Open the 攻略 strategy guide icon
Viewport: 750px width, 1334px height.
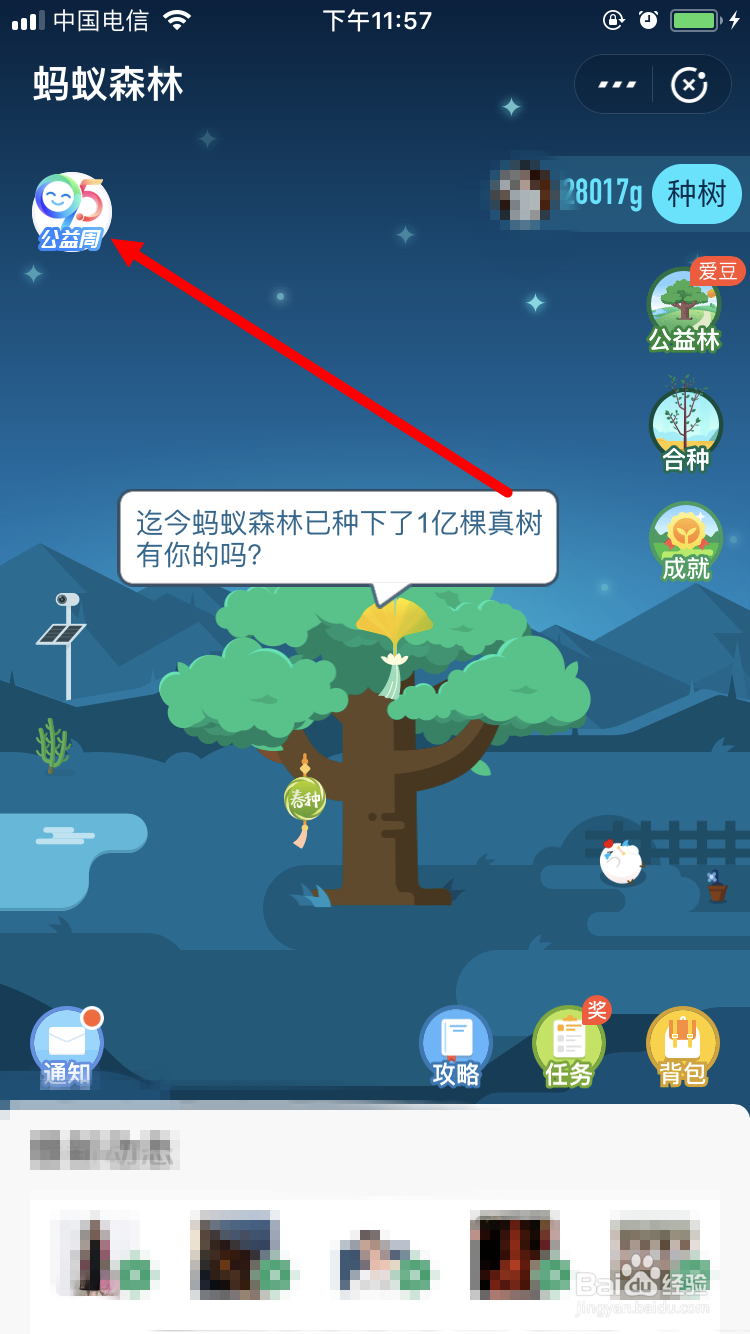coord(455,1045)
